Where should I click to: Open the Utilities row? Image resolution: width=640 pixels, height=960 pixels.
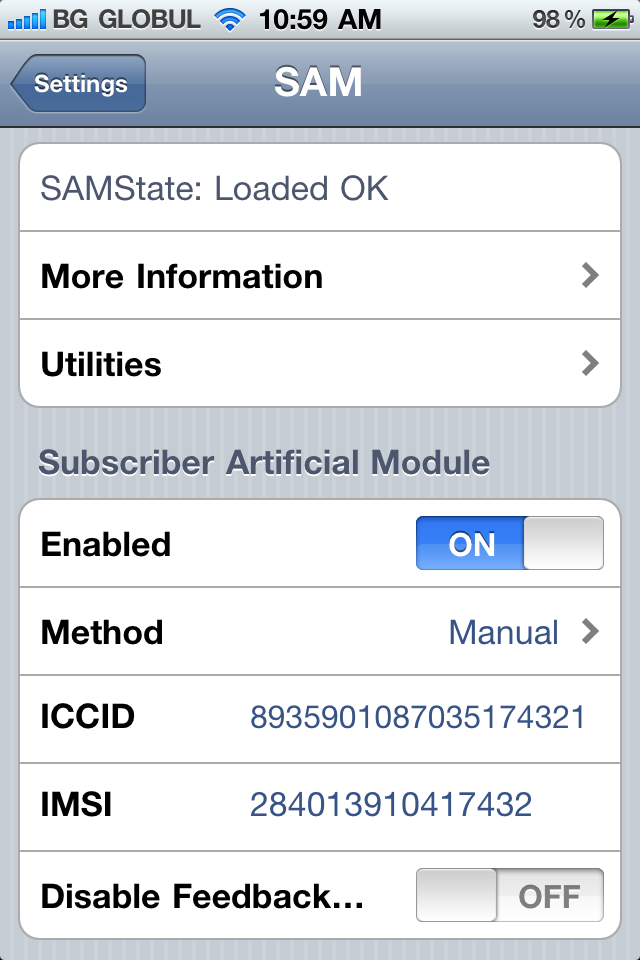[x=320, y=364]
